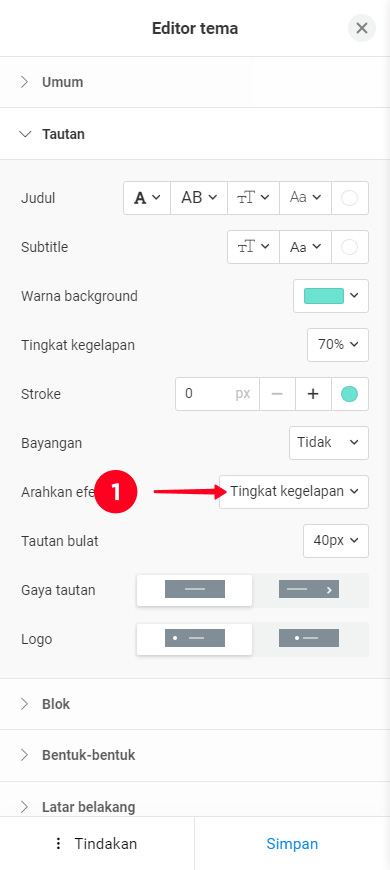Open the Arahkan efek dropdown
Screen dimensions: 390x870
pos(294,492)
